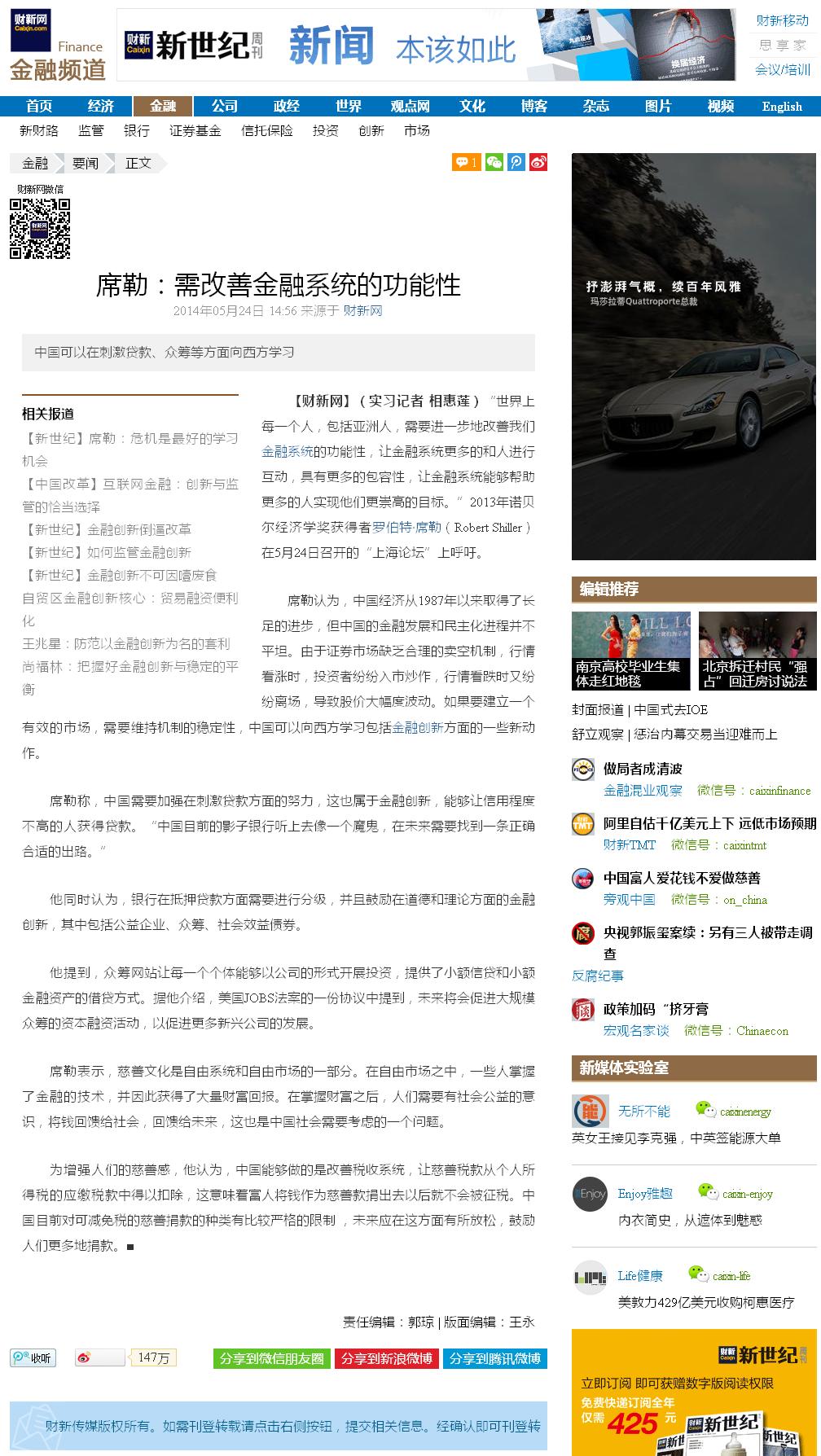Open the 首页 tab in the top navigation

(x=39, y=106)
